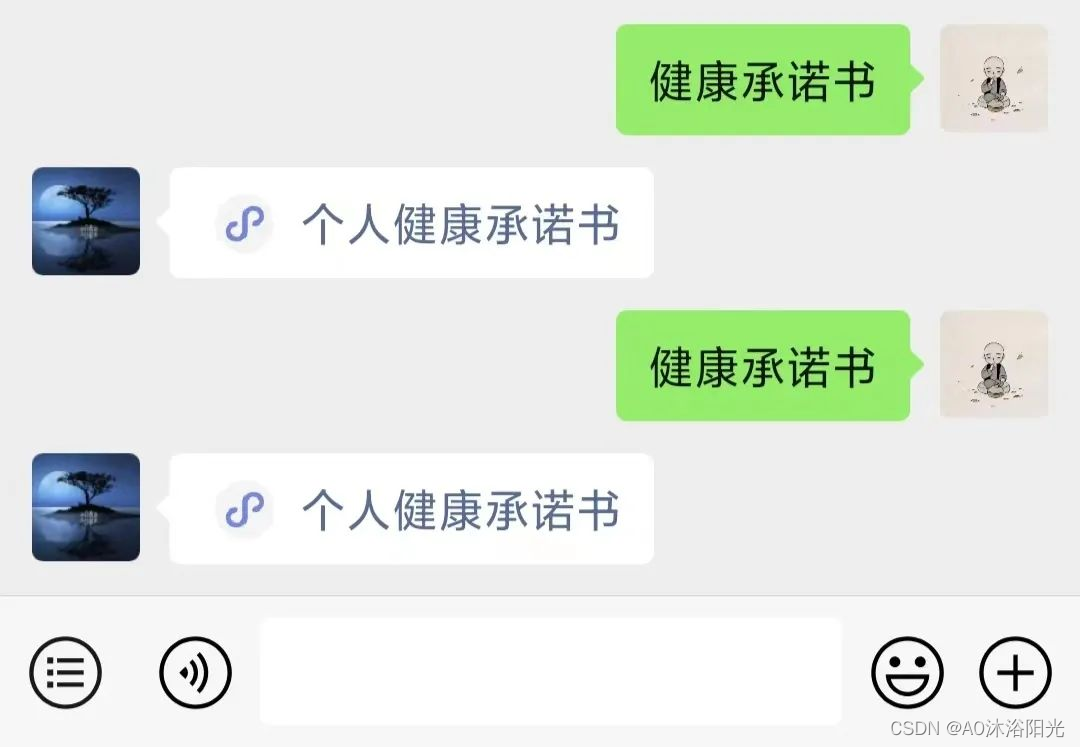Open the service menu list icon
The width and height of the screenshot is (1080, 747).
tap(65, 672)
